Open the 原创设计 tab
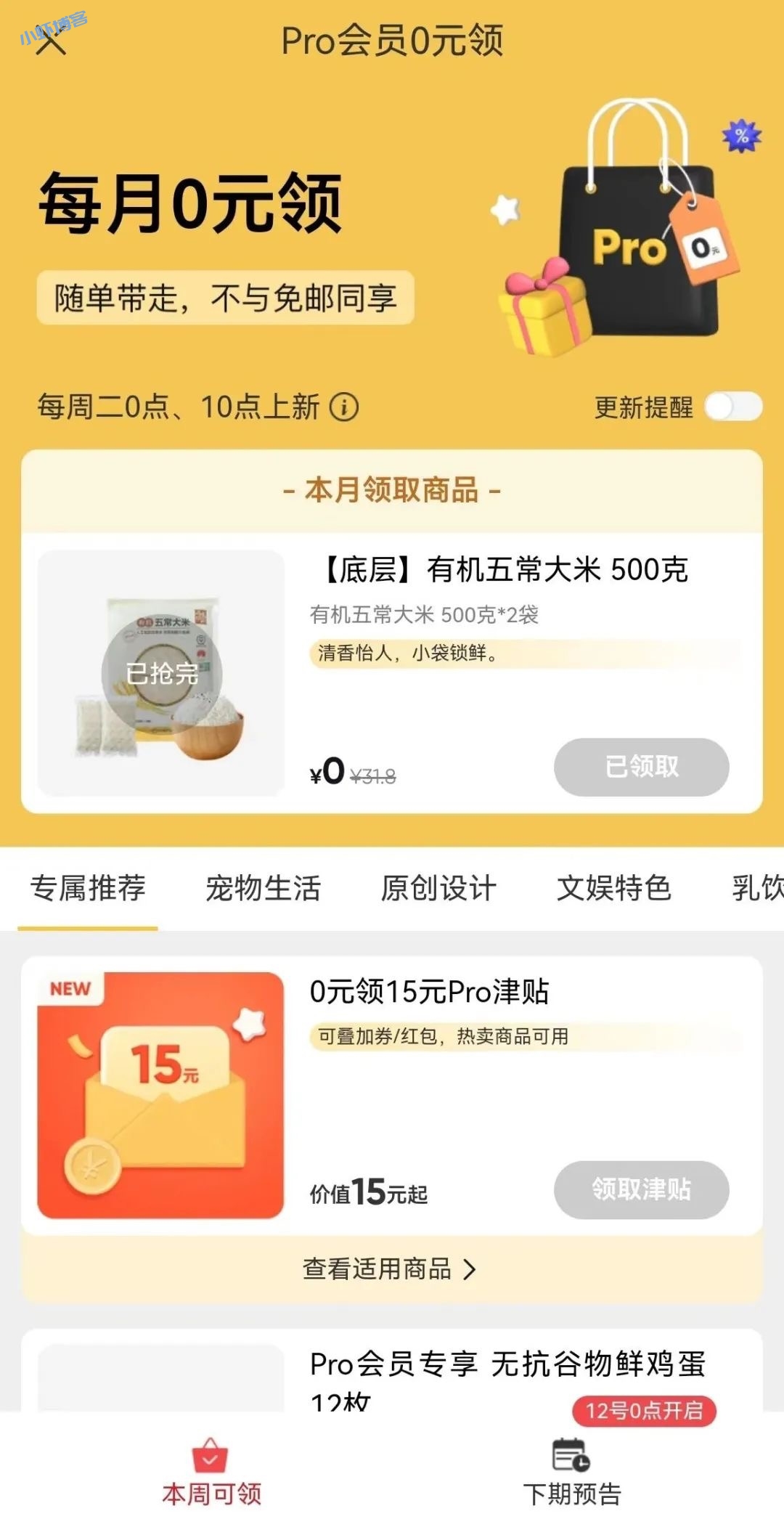This screenshot has width=784, height=1519. coord(438,887)
